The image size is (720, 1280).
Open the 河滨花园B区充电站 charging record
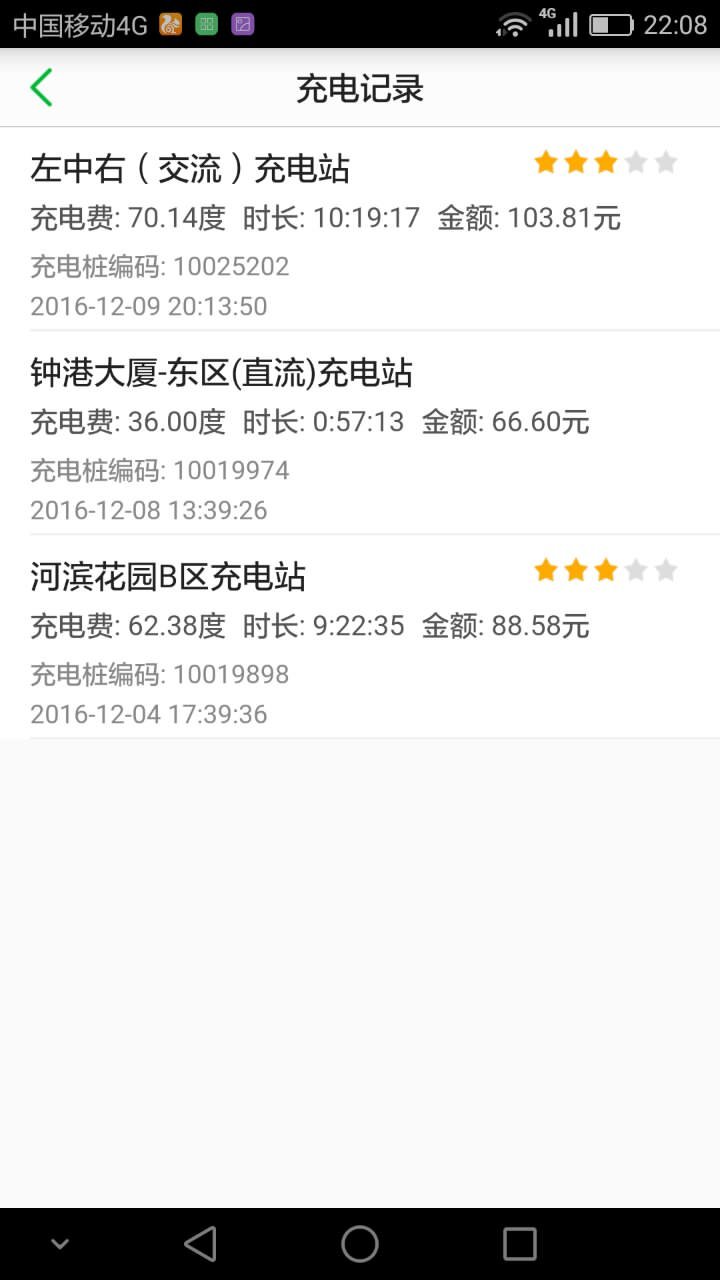360,637
